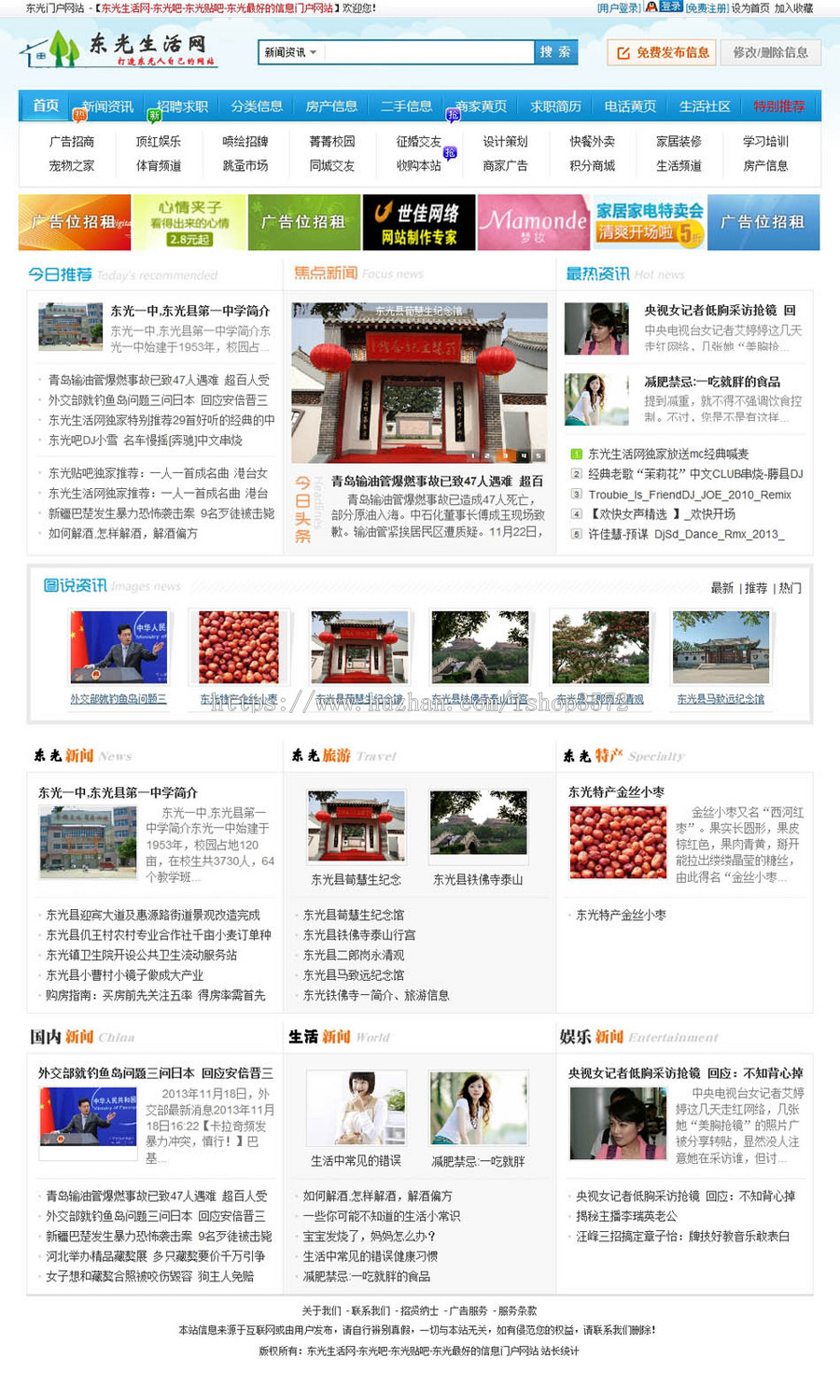840x1400 pixels.
Task: Click the green rank 1 icon in 最热资讯 list
Action: [577, 452]
